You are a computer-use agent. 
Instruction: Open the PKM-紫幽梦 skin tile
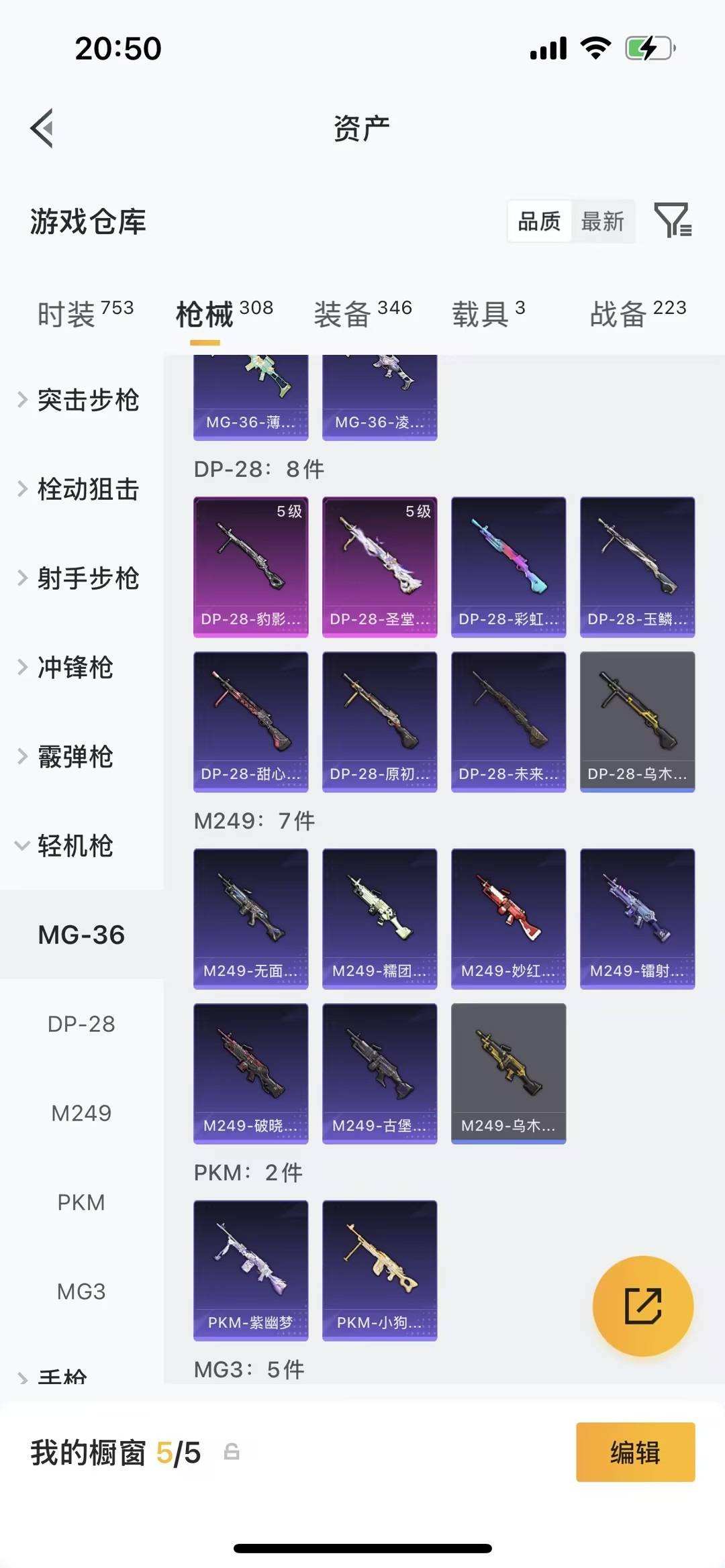[x=250, y=1270]
